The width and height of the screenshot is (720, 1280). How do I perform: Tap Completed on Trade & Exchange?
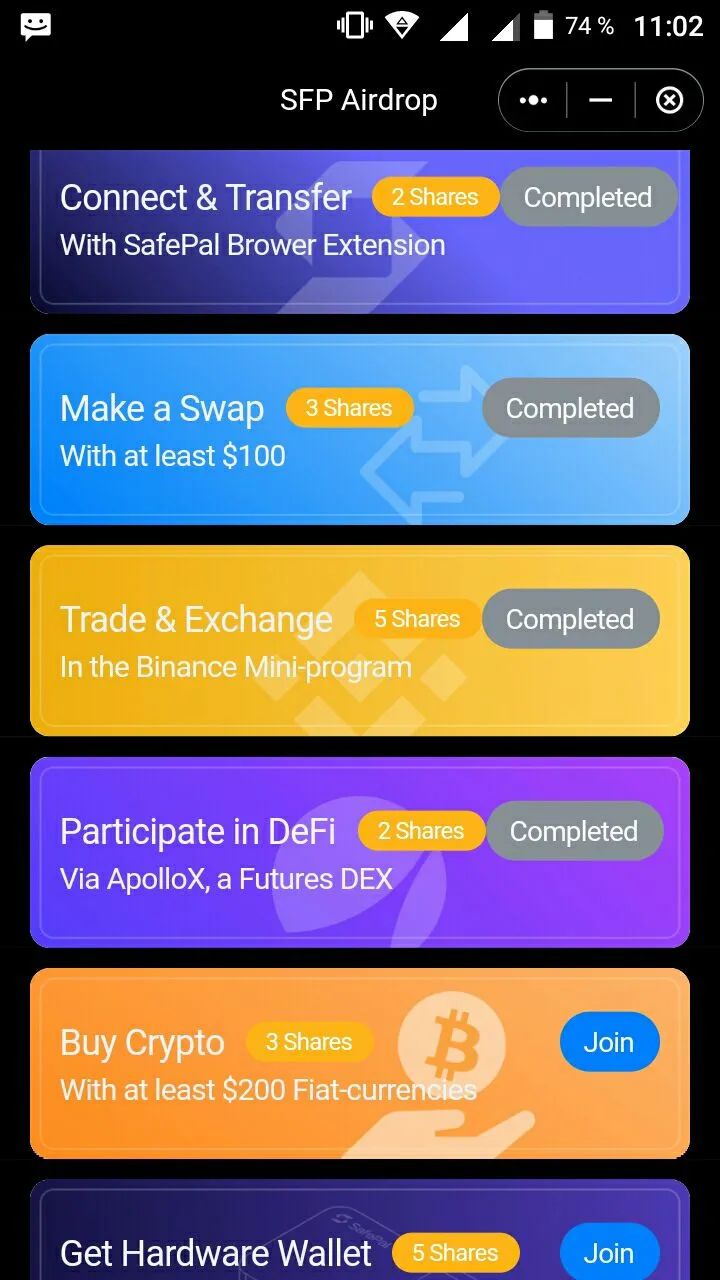[570, 619]
